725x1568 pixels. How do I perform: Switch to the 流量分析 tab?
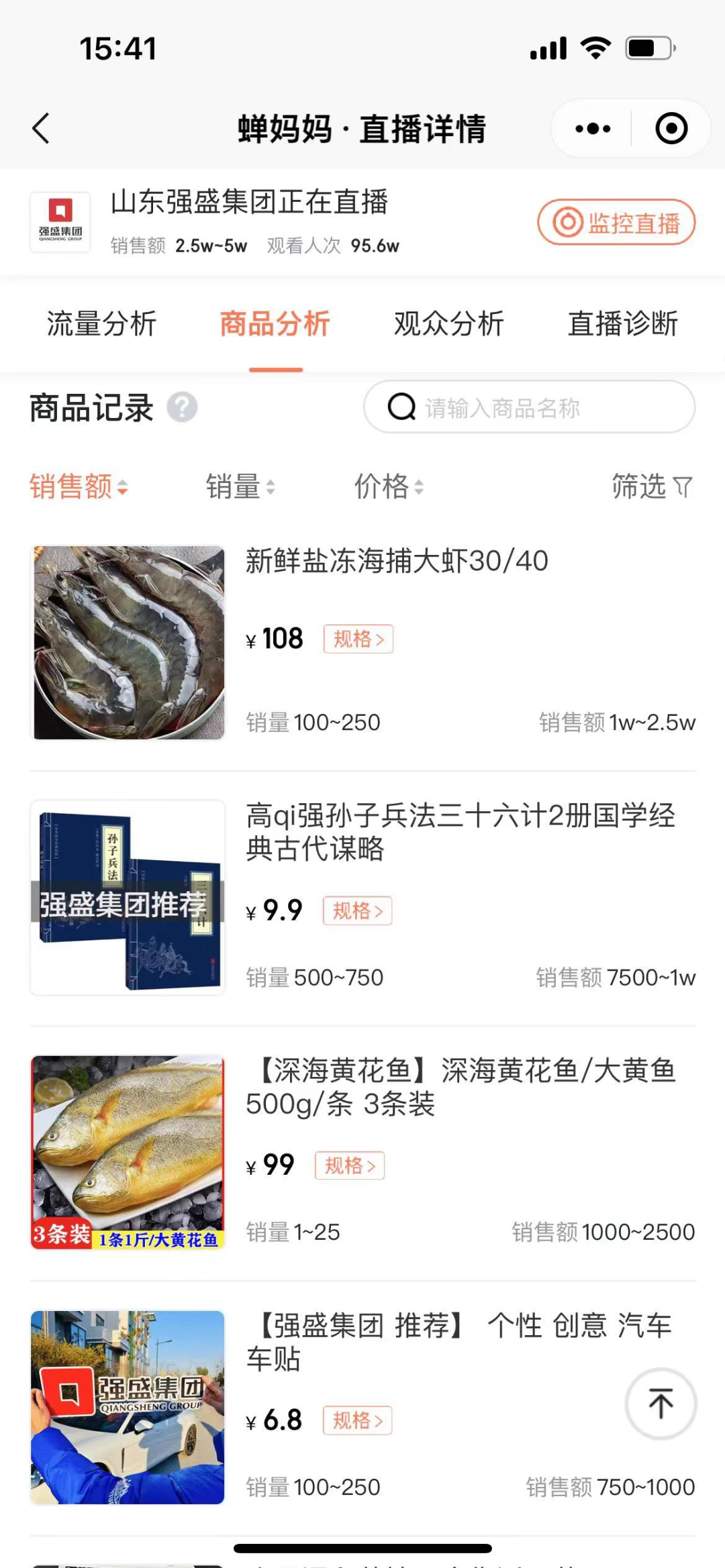point(101,323)
